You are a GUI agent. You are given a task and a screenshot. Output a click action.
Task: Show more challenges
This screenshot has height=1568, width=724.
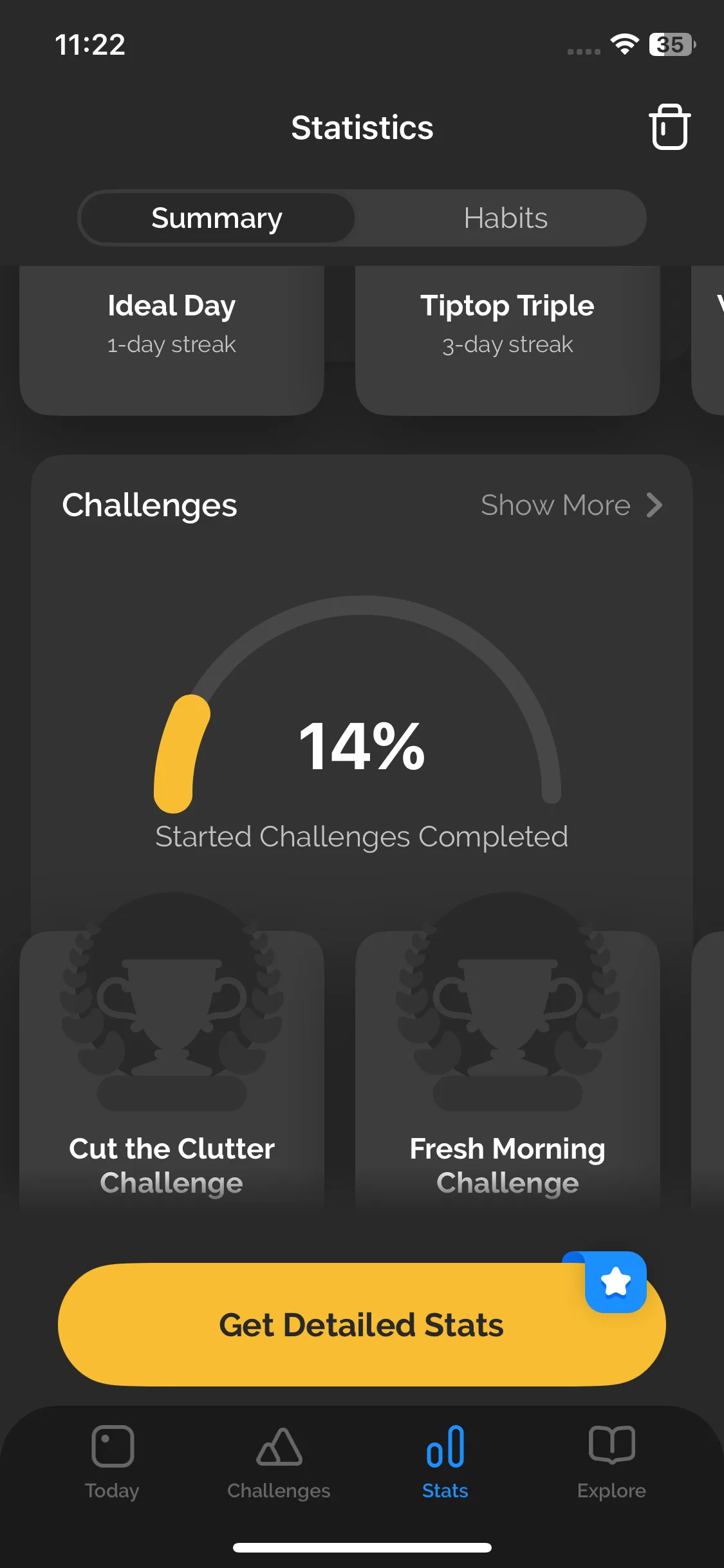[x=571, y=505]
